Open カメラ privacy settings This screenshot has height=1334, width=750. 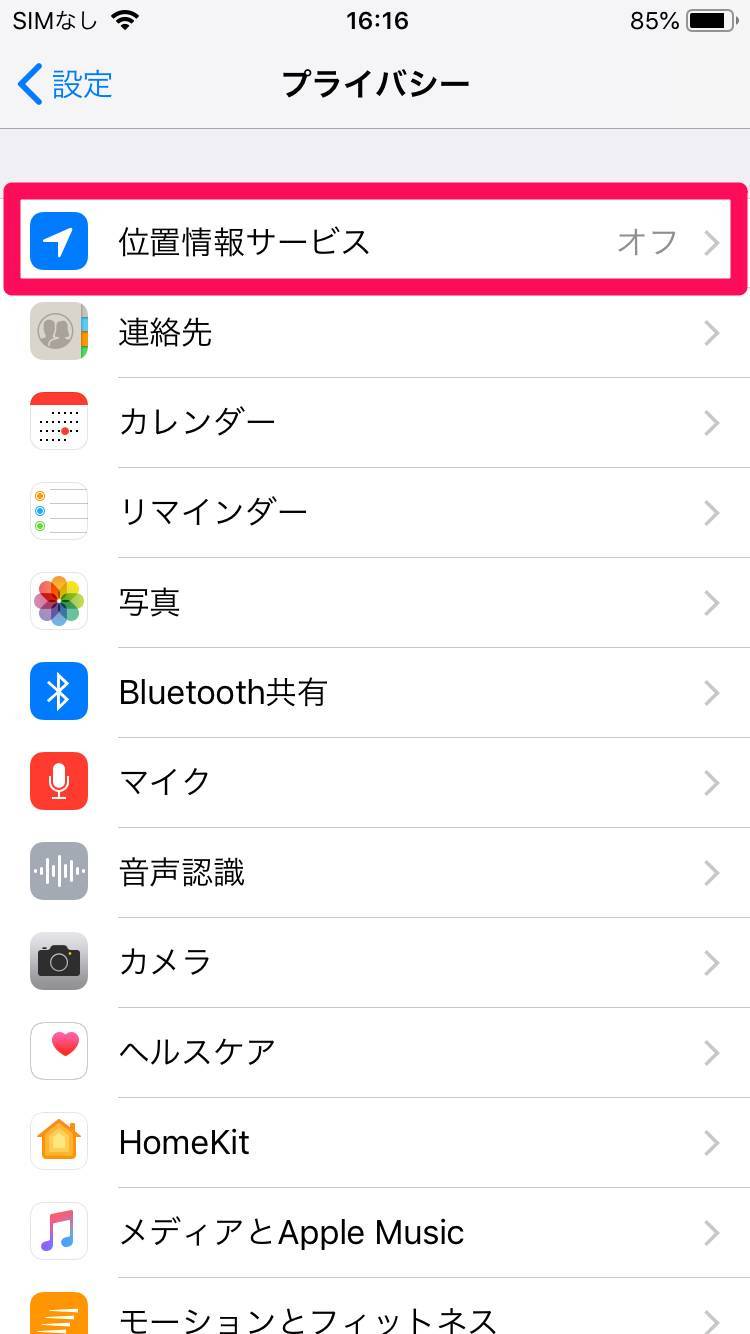pos(375,962)
